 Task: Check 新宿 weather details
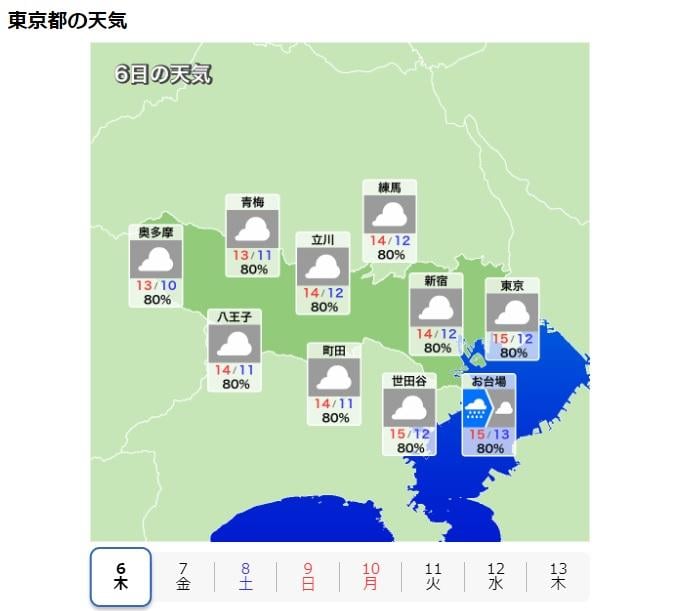(436, 314)
